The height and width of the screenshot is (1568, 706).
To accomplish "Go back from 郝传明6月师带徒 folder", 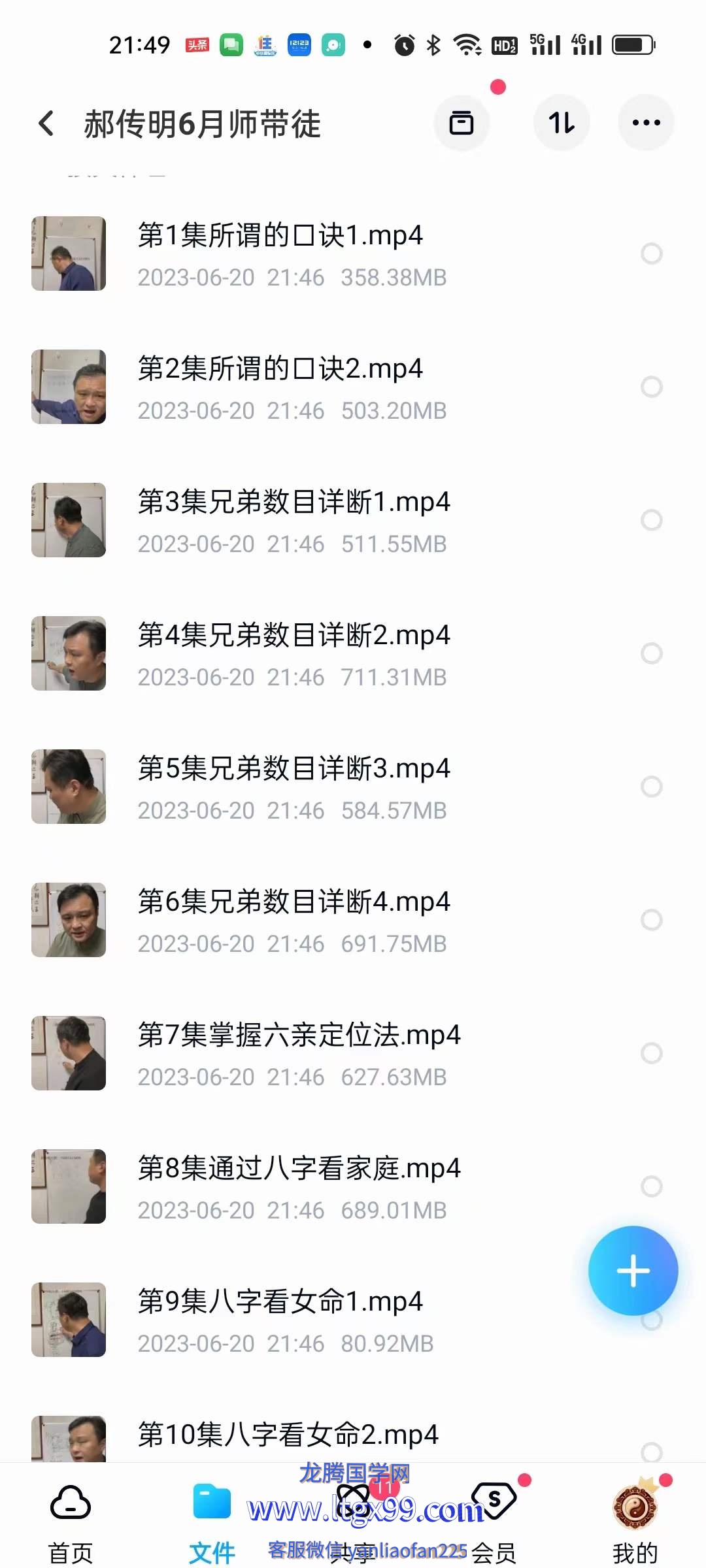I will click(46, 123).
